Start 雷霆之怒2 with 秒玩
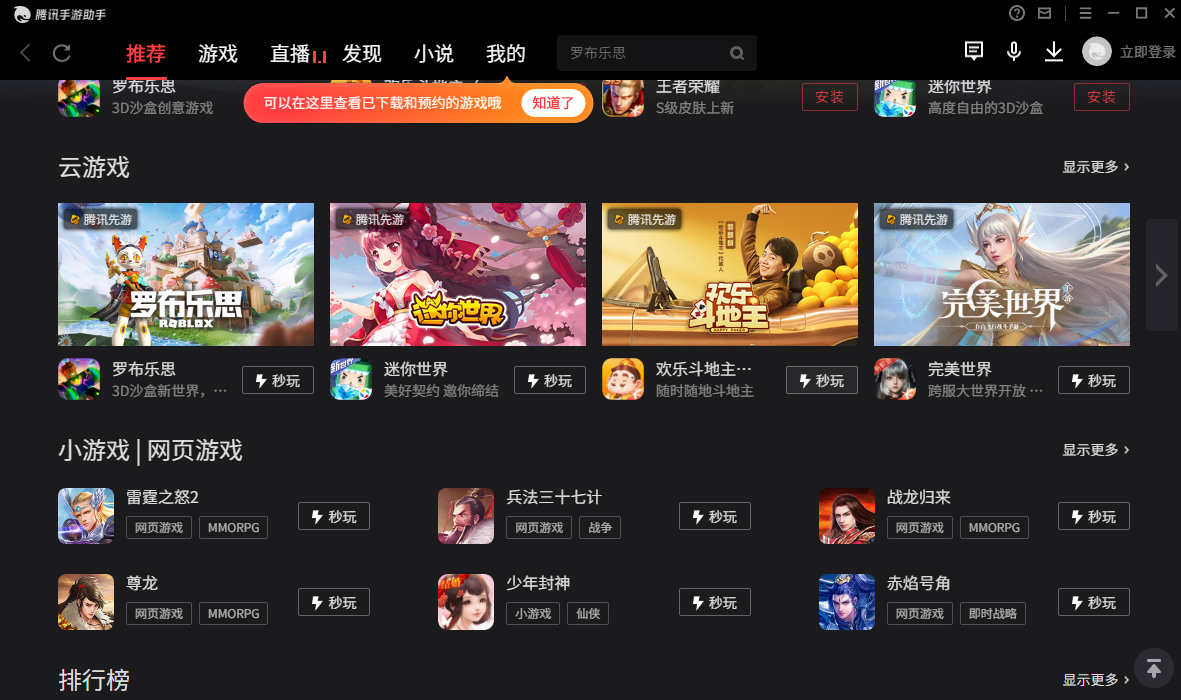 (334, 517)
